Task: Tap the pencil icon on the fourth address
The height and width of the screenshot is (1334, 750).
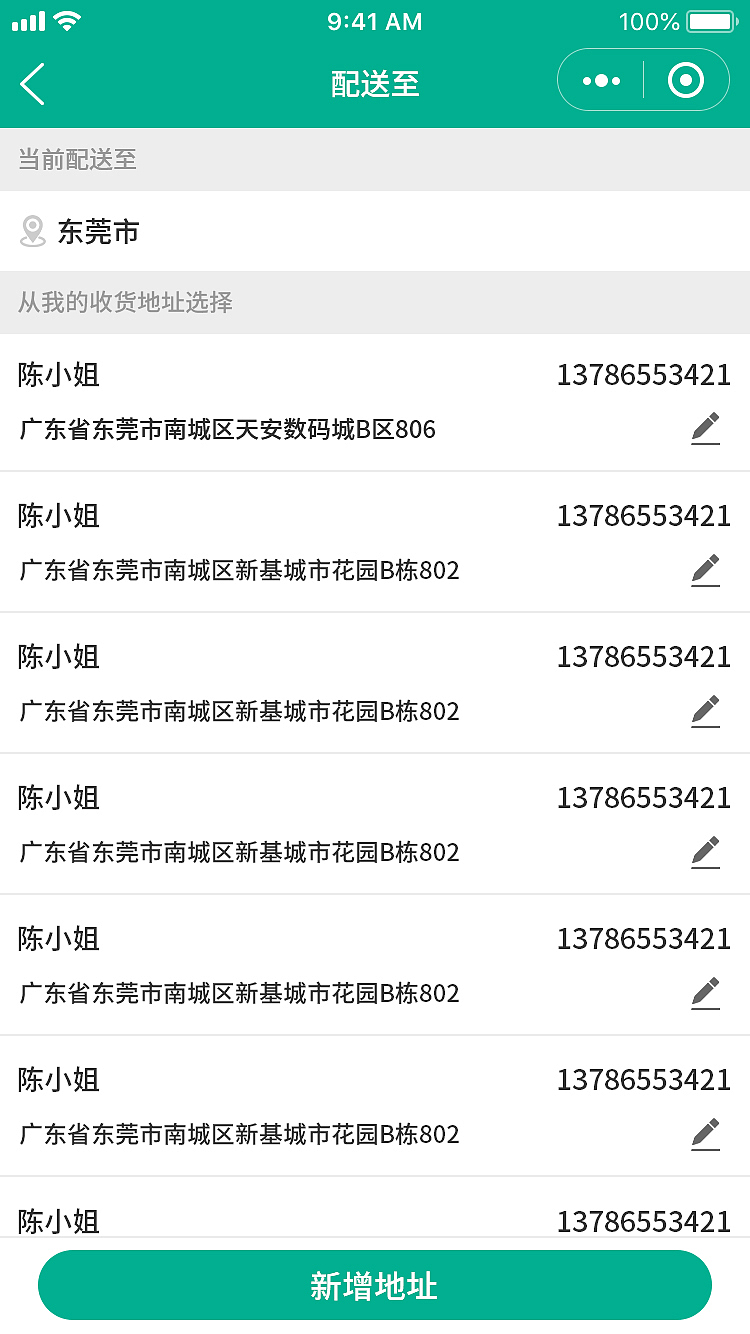Action: click(705, 852)
